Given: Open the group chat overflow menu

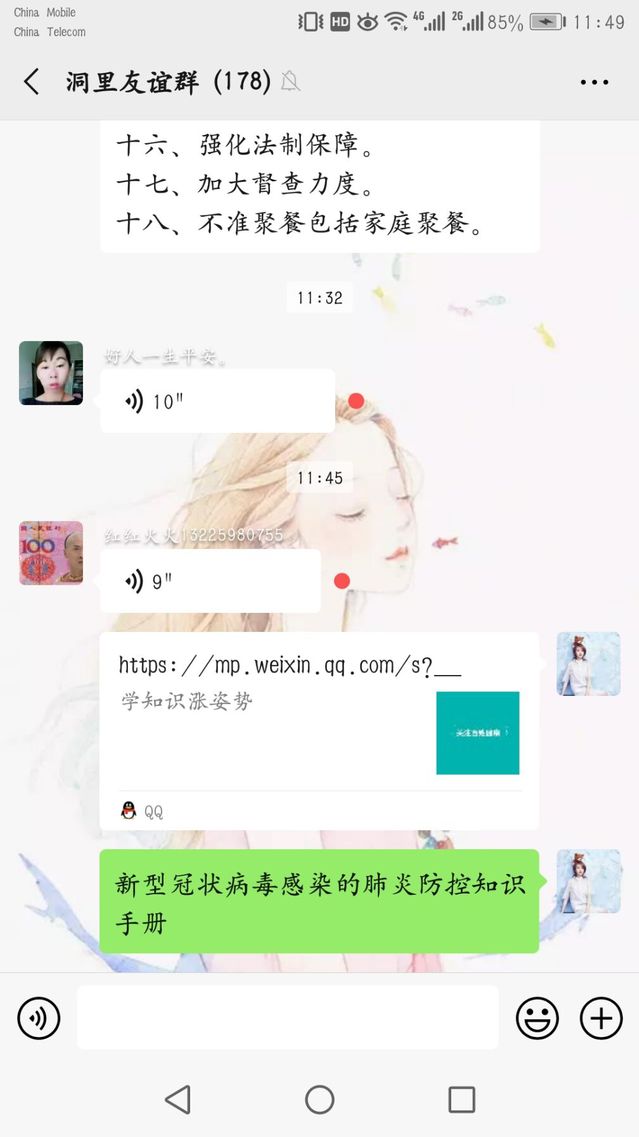Looking at the screenshot, I should (x=594, y=82).
